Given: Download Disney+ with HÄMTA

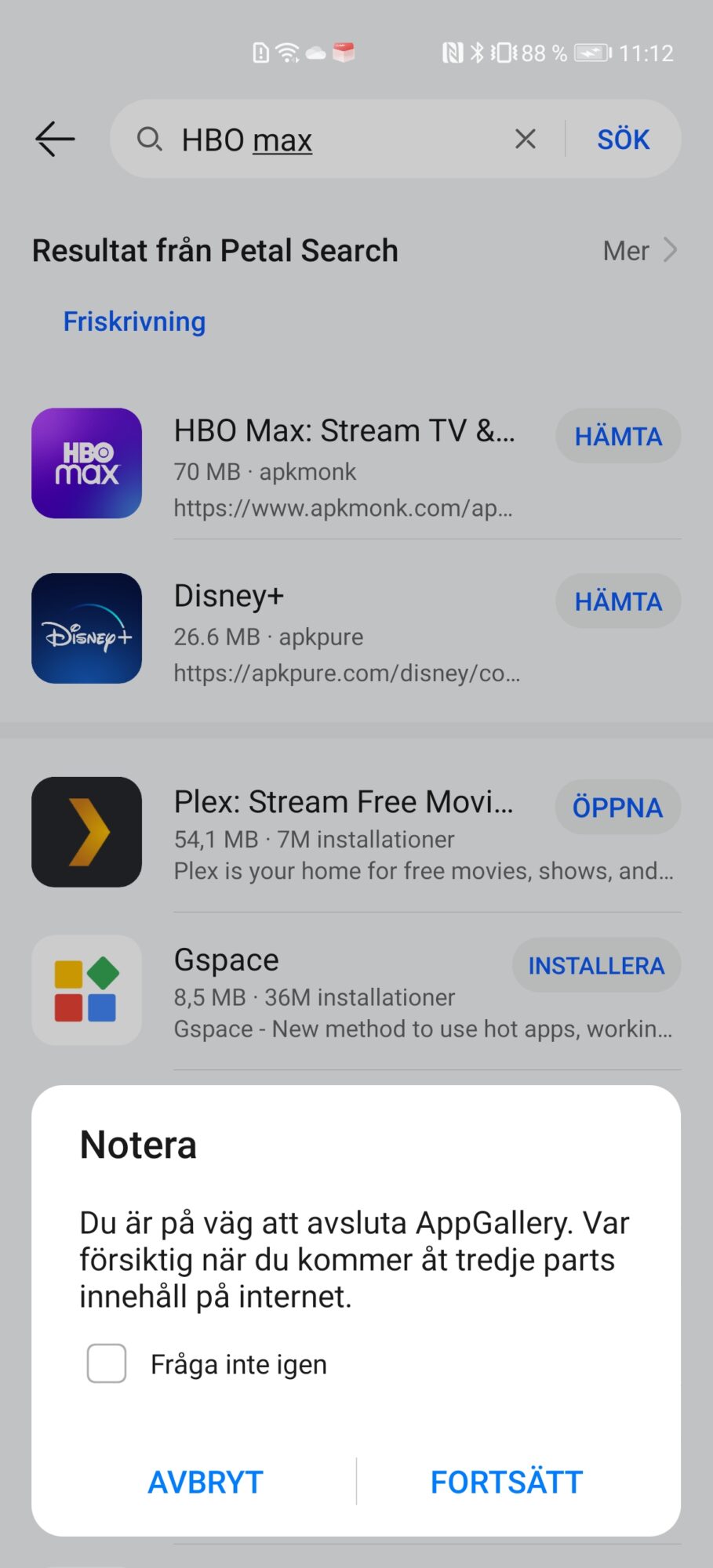Looking at the screenshot, I should 618,601.
